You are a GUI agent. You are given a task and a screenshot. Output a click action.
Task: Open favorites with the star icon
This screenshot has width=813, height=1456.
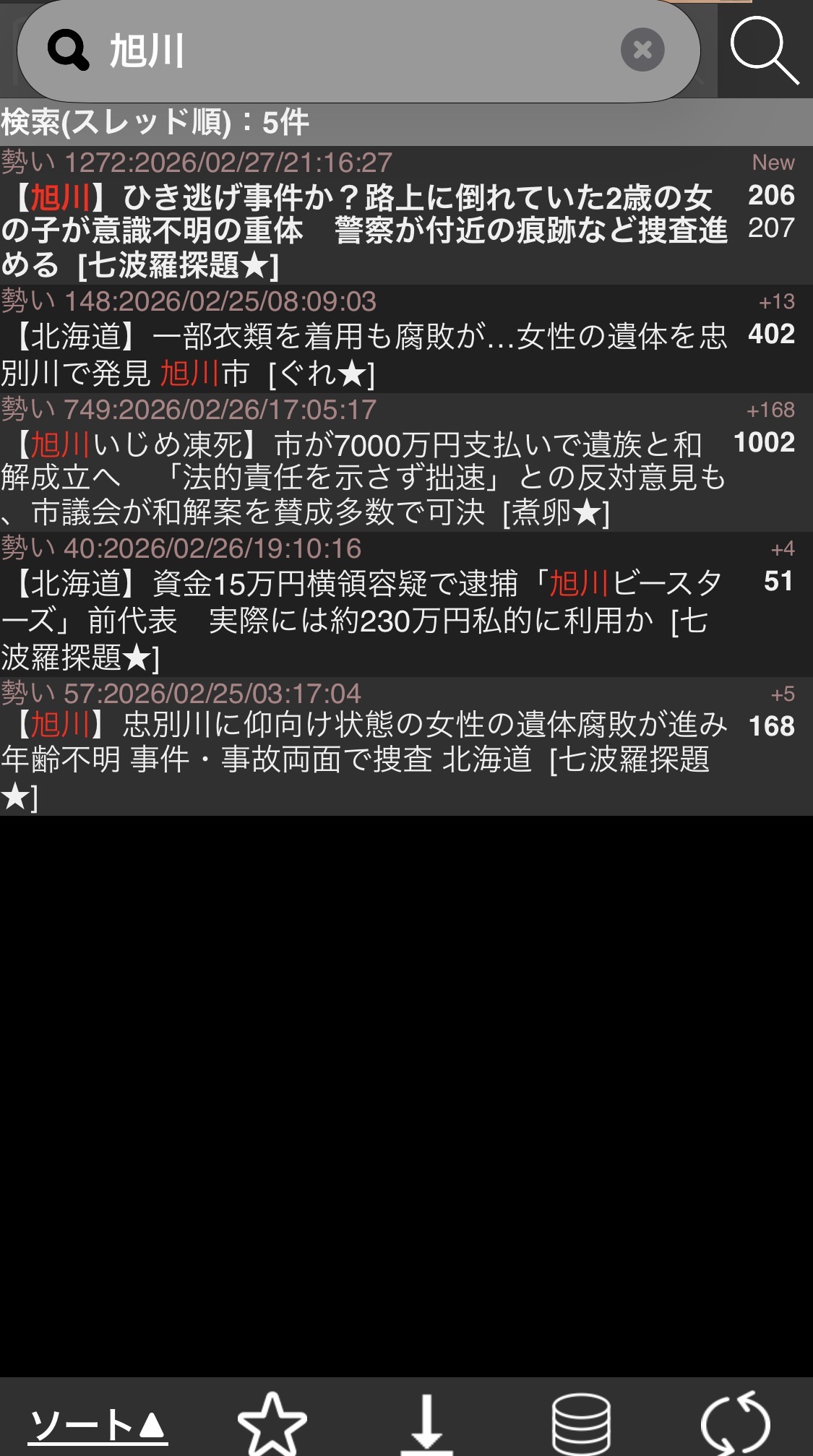click(272, 1423)
